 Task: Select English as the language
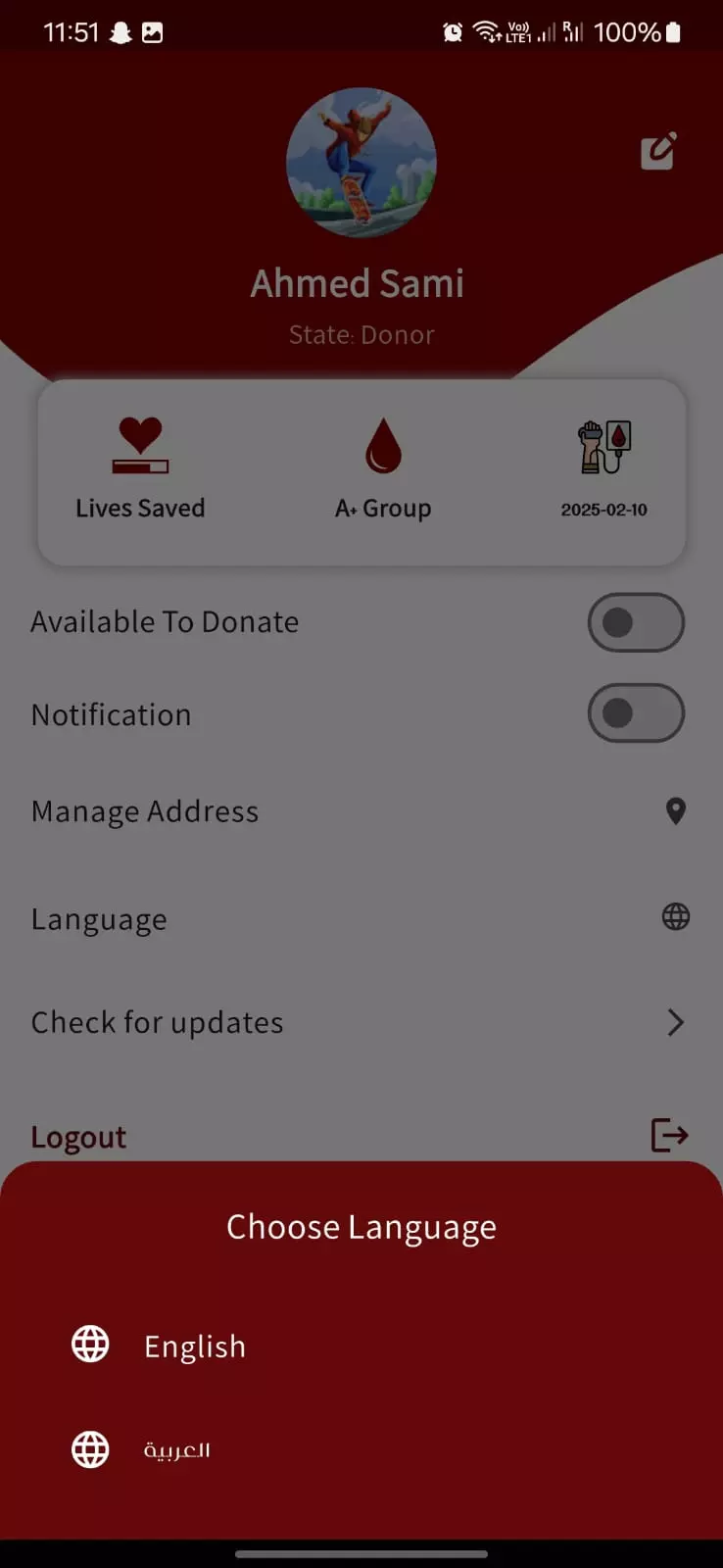coord(194,1346)
